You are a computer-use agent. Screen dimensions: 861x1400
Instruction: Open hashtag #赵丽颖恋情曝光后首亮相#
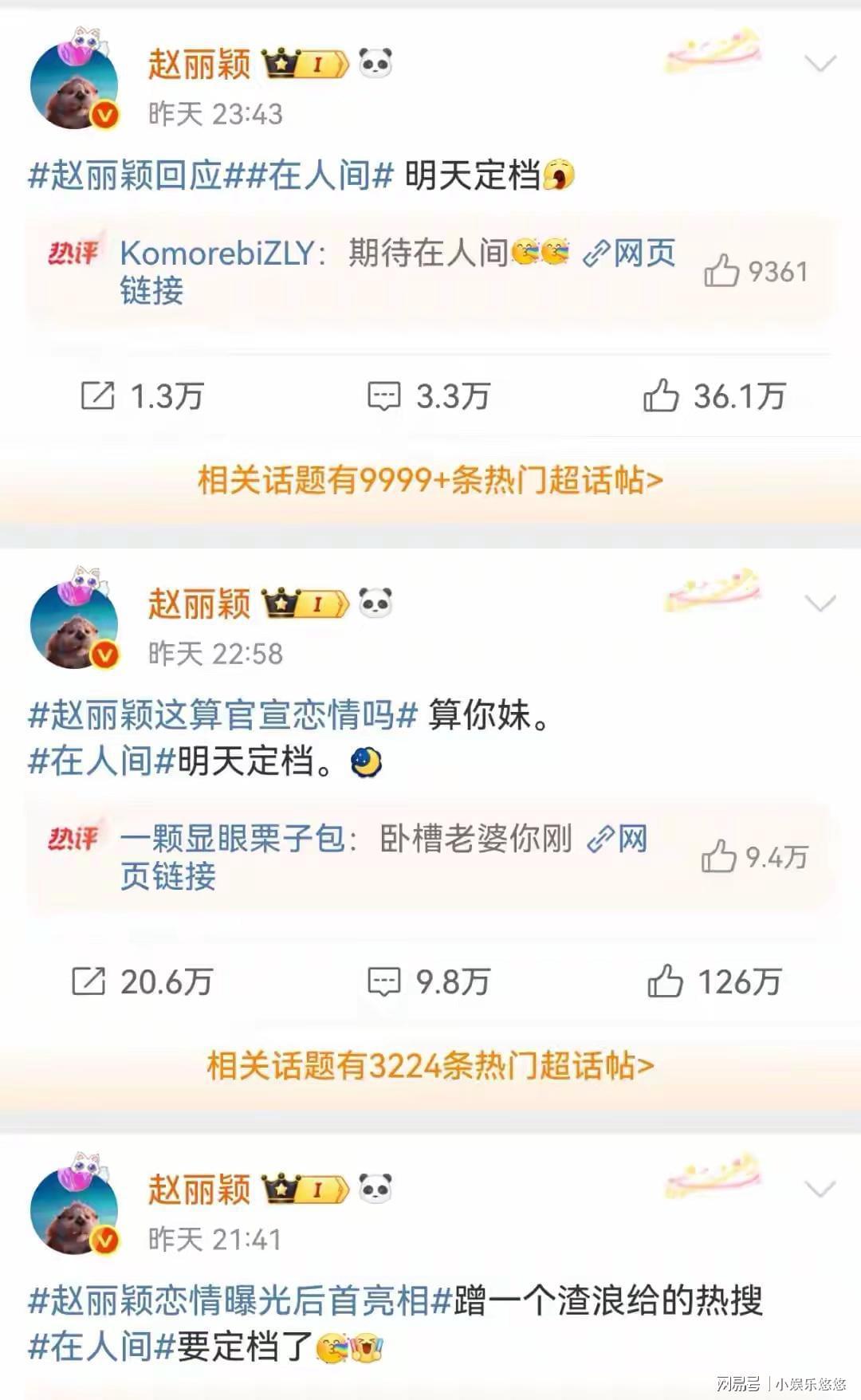tap(241, 1300)
